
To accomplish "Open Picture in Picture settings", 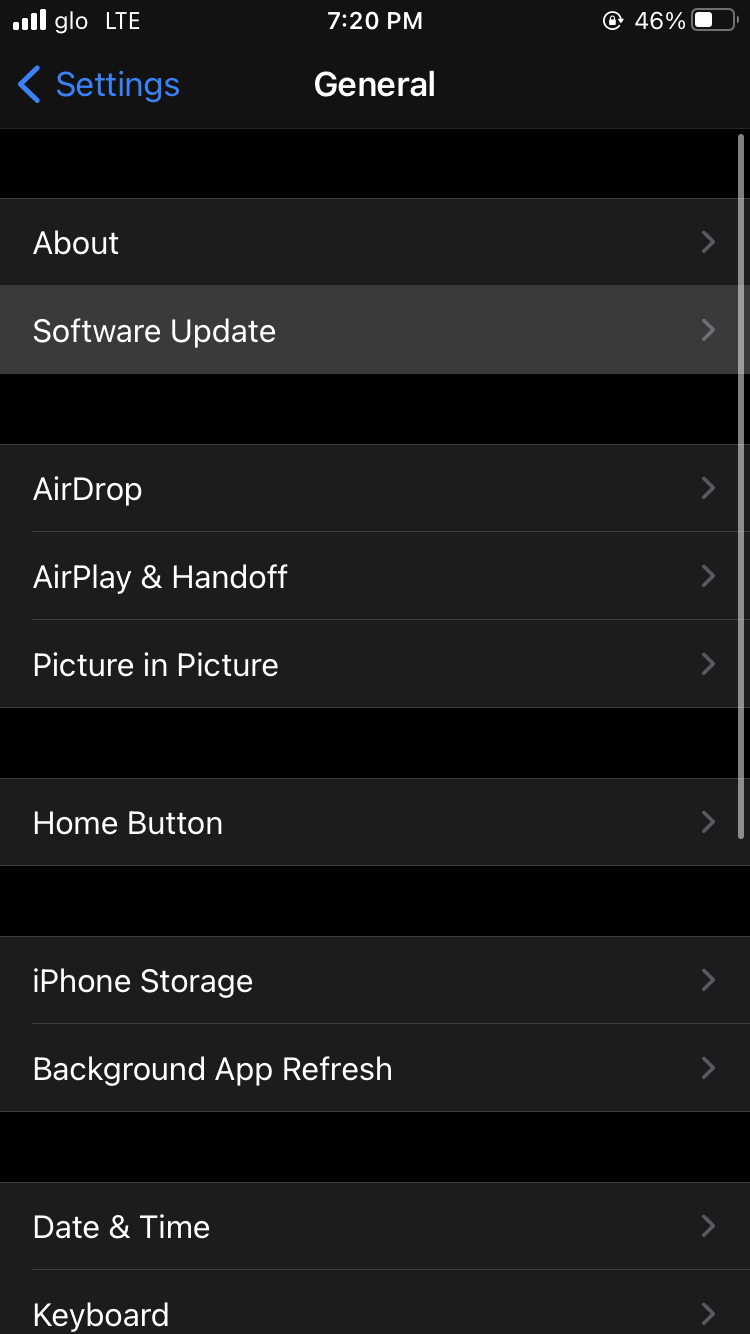I will pos(375,664).
